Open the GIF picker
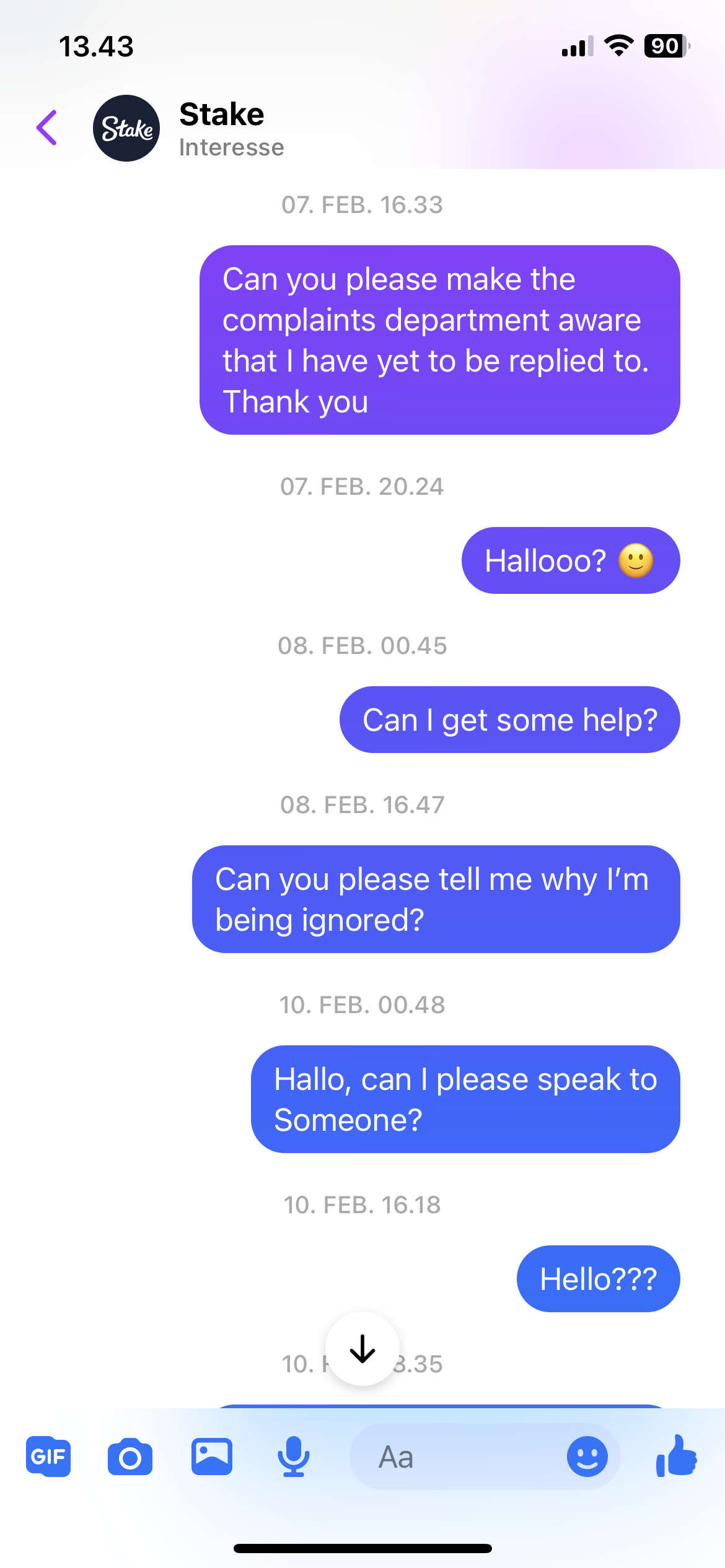 point(48,1457)
